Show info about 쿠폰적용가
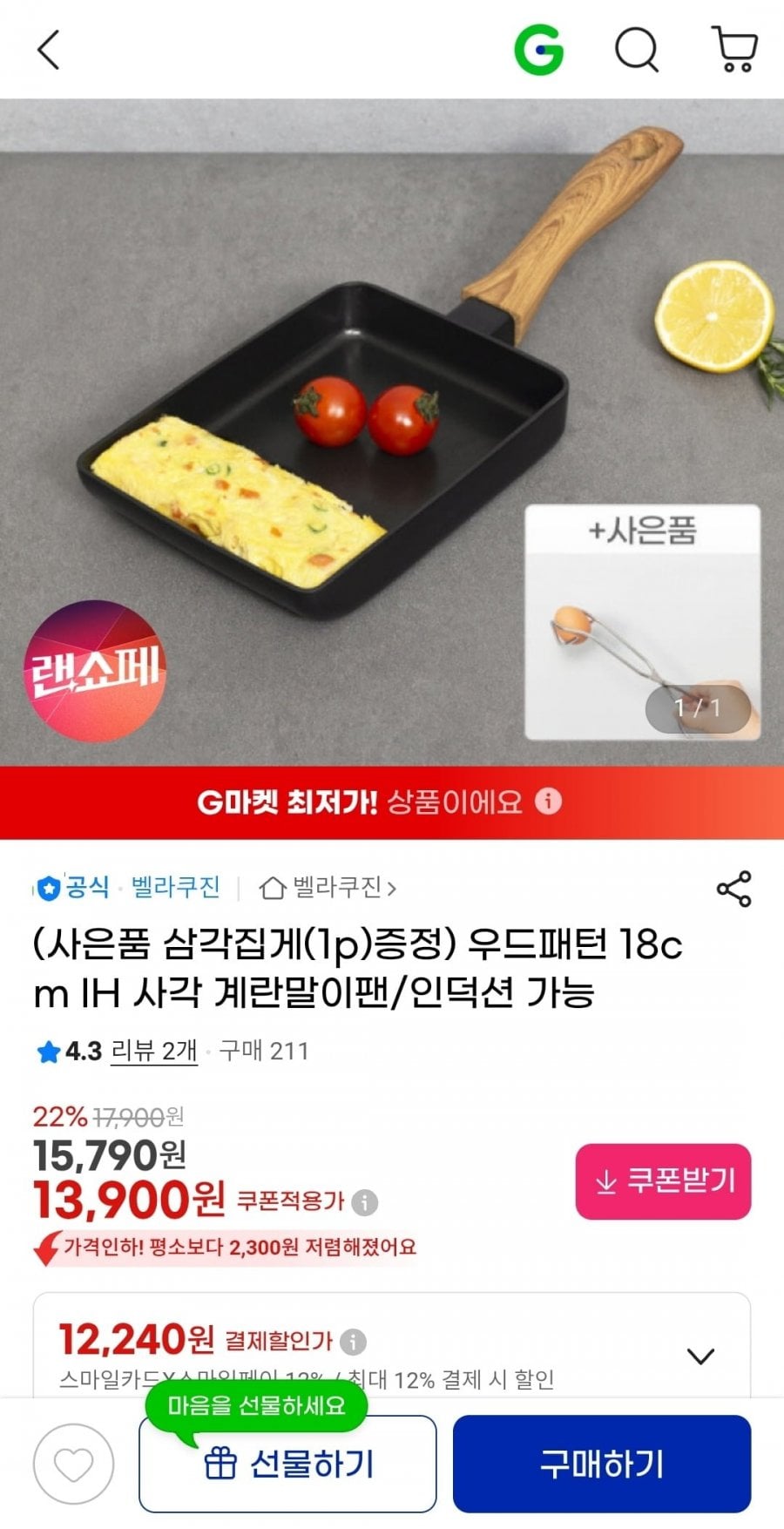Screen dimensions: 784x1529 coord(365,1203)
